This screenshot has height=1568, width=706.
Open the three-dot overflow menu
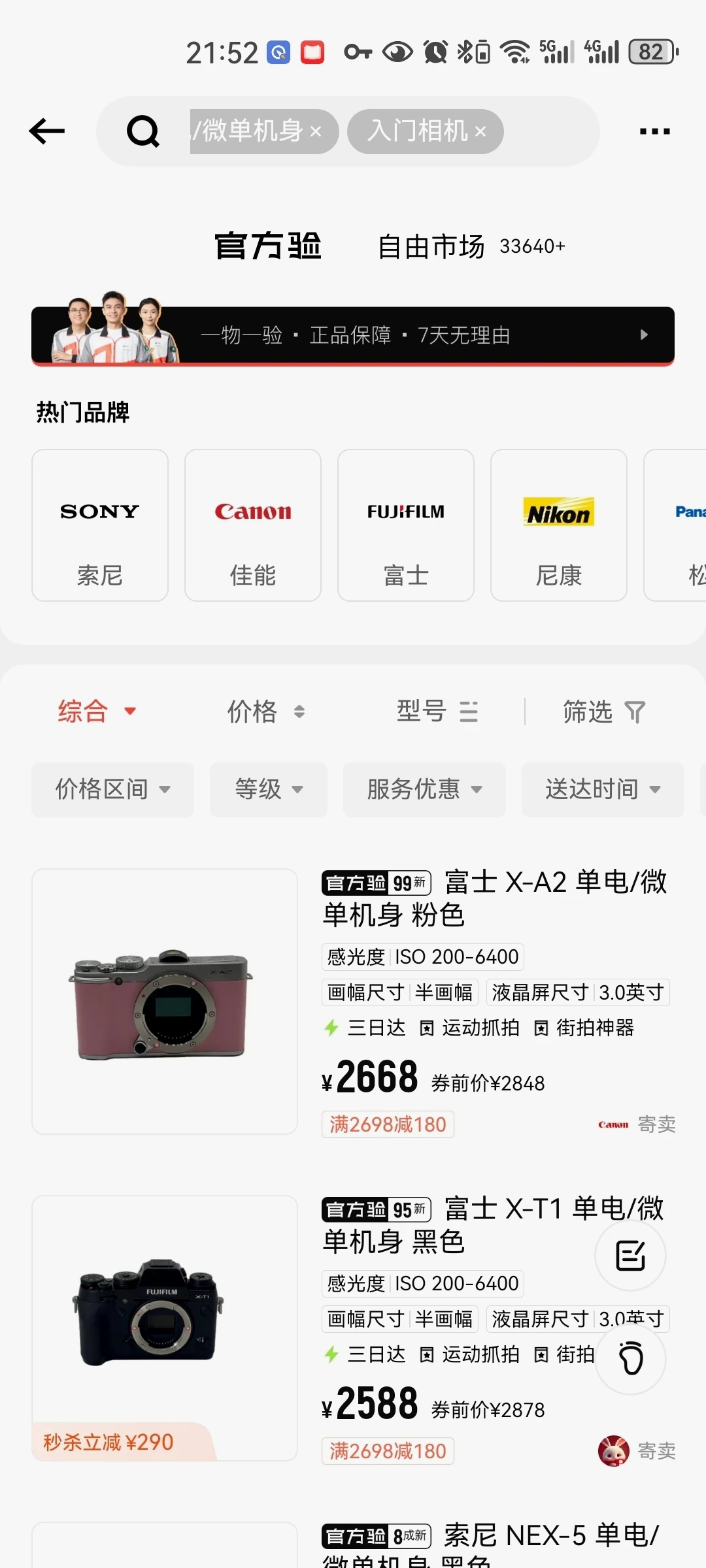tap(654, 131)
